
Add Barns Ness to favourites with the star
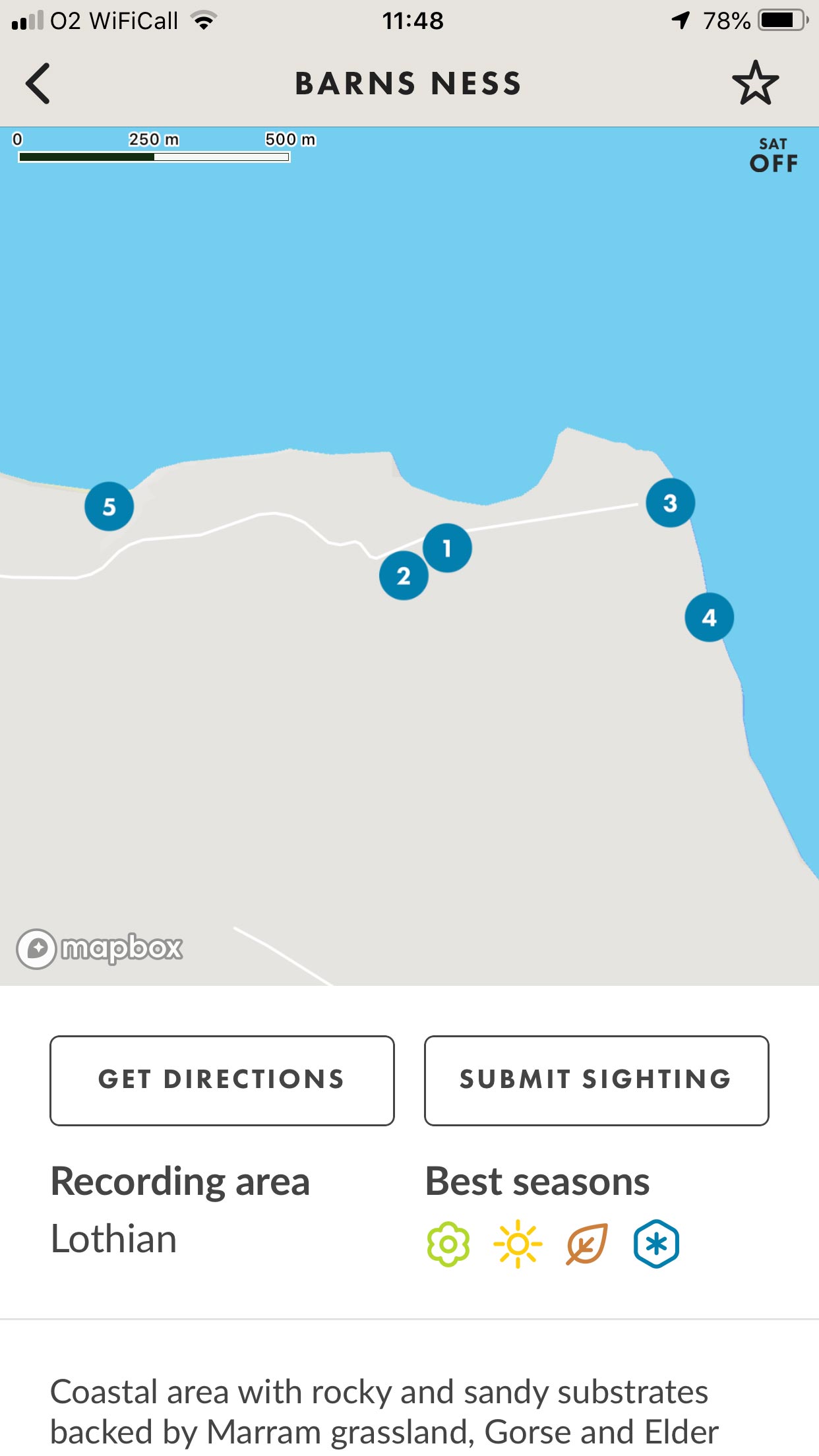(755, 84)
